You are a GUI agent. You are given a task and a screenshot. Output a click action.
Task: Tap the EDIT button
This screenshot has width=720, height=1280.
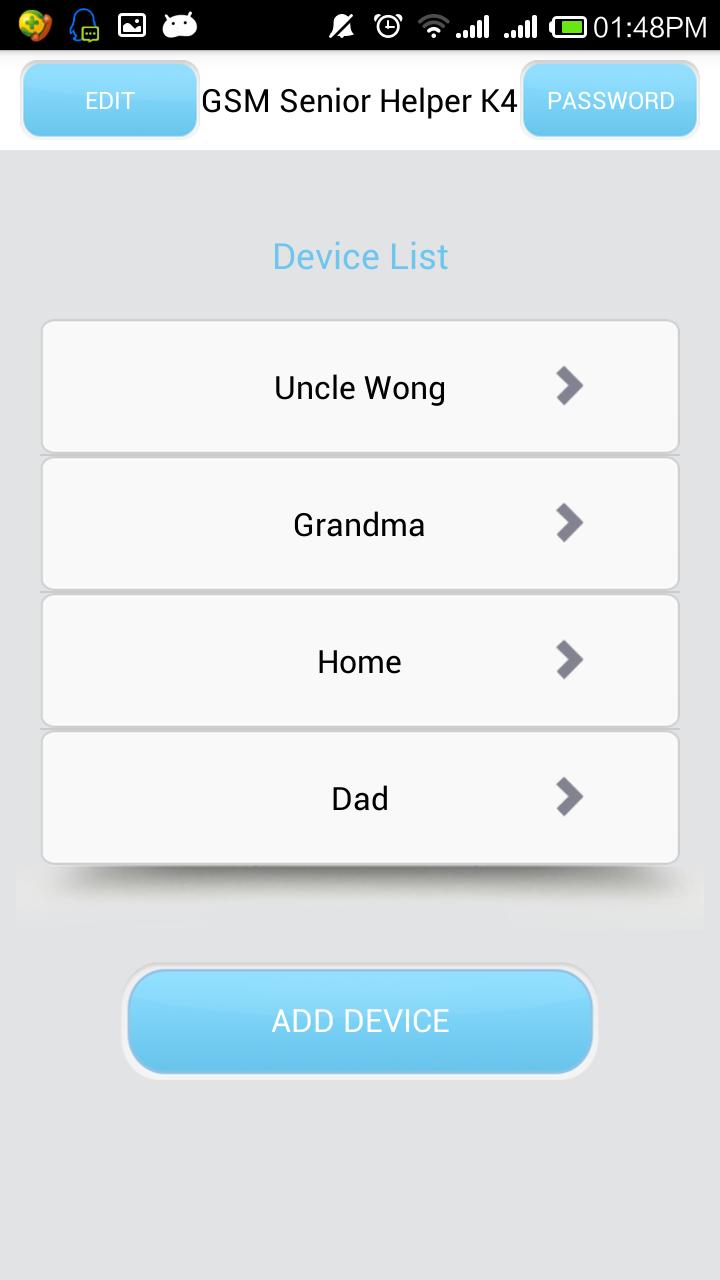[109, 100]
